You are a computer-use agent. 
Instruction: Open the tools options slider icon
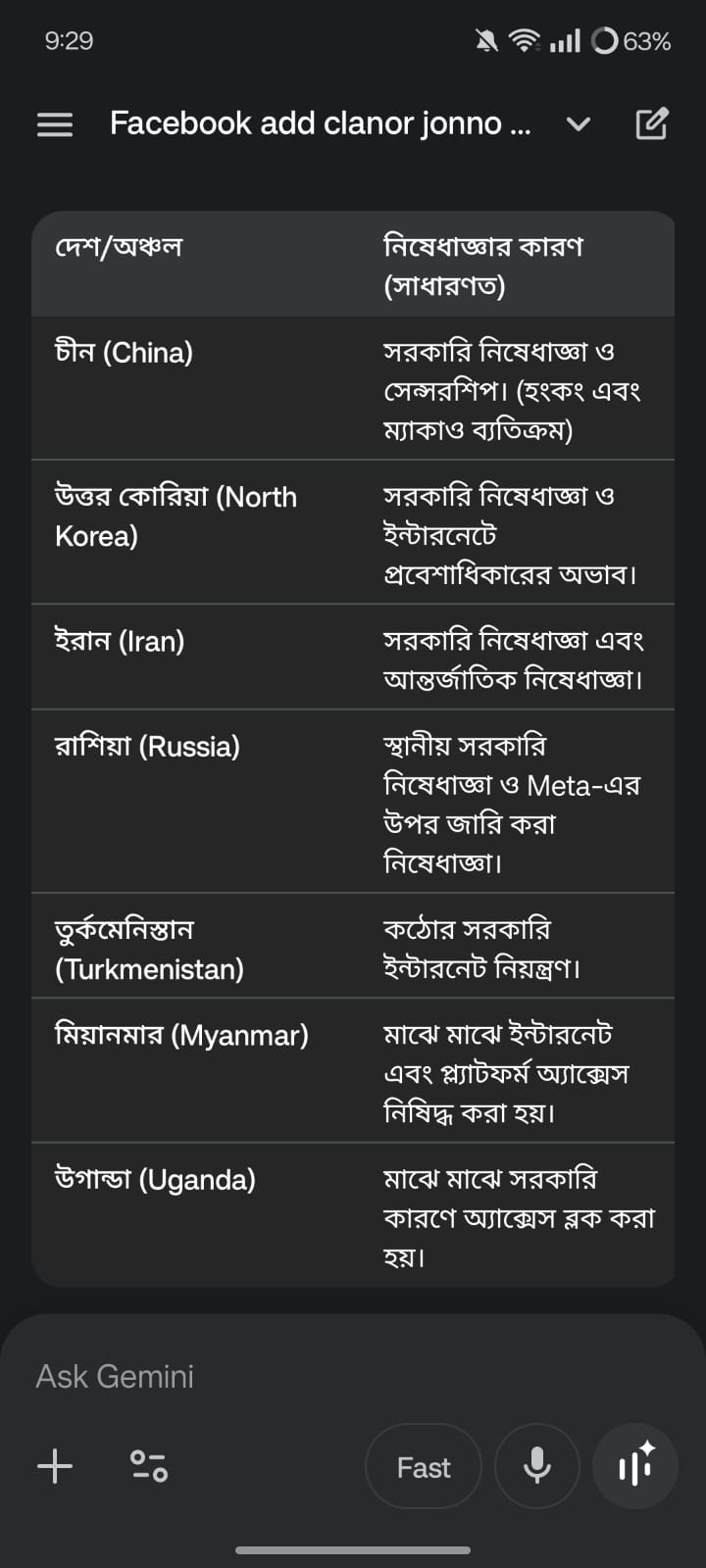pyautogui.click(x=149, y=1466)
